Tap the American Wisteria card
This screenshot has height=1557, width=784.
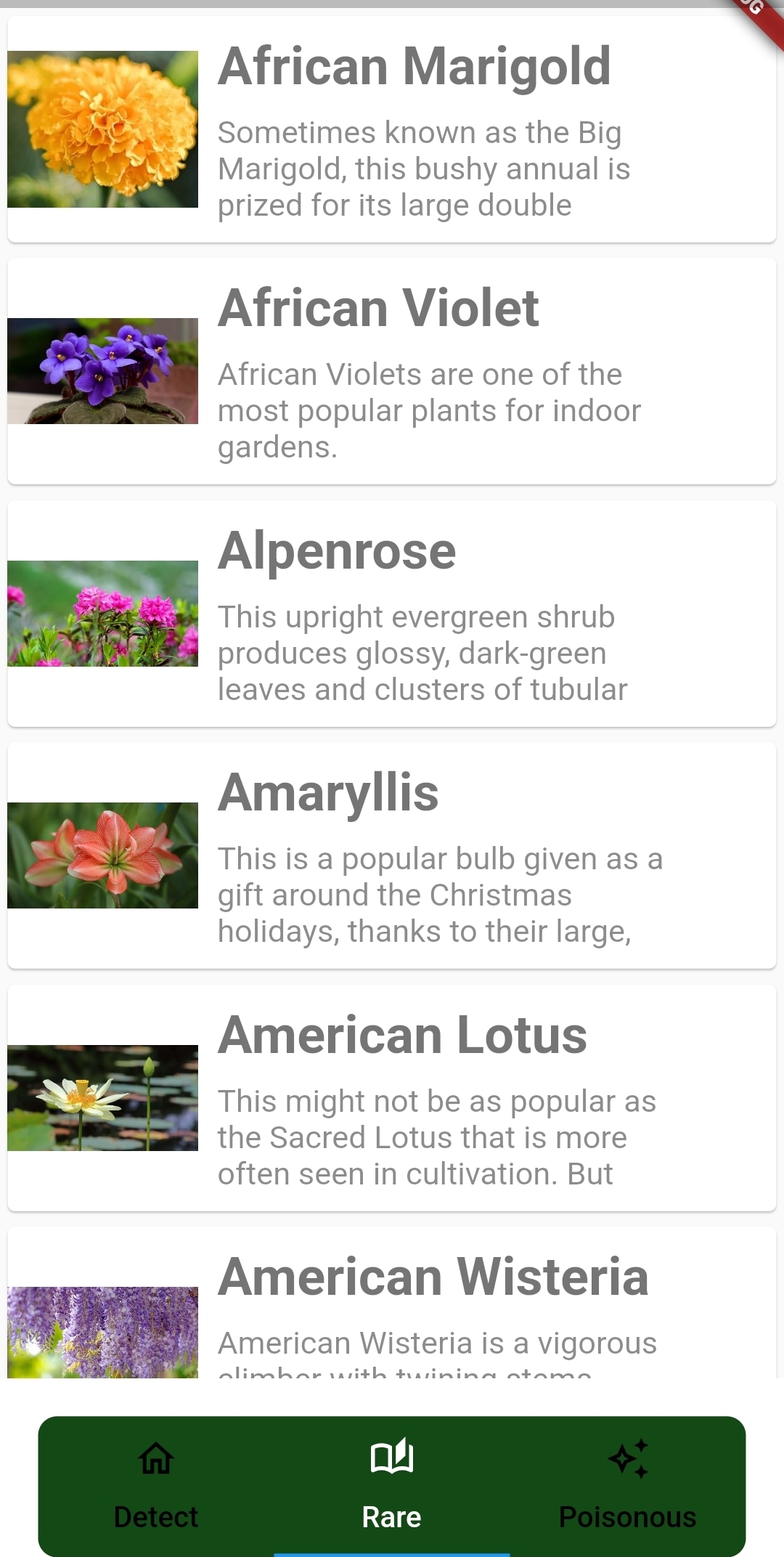click(x=392, y=1304)
